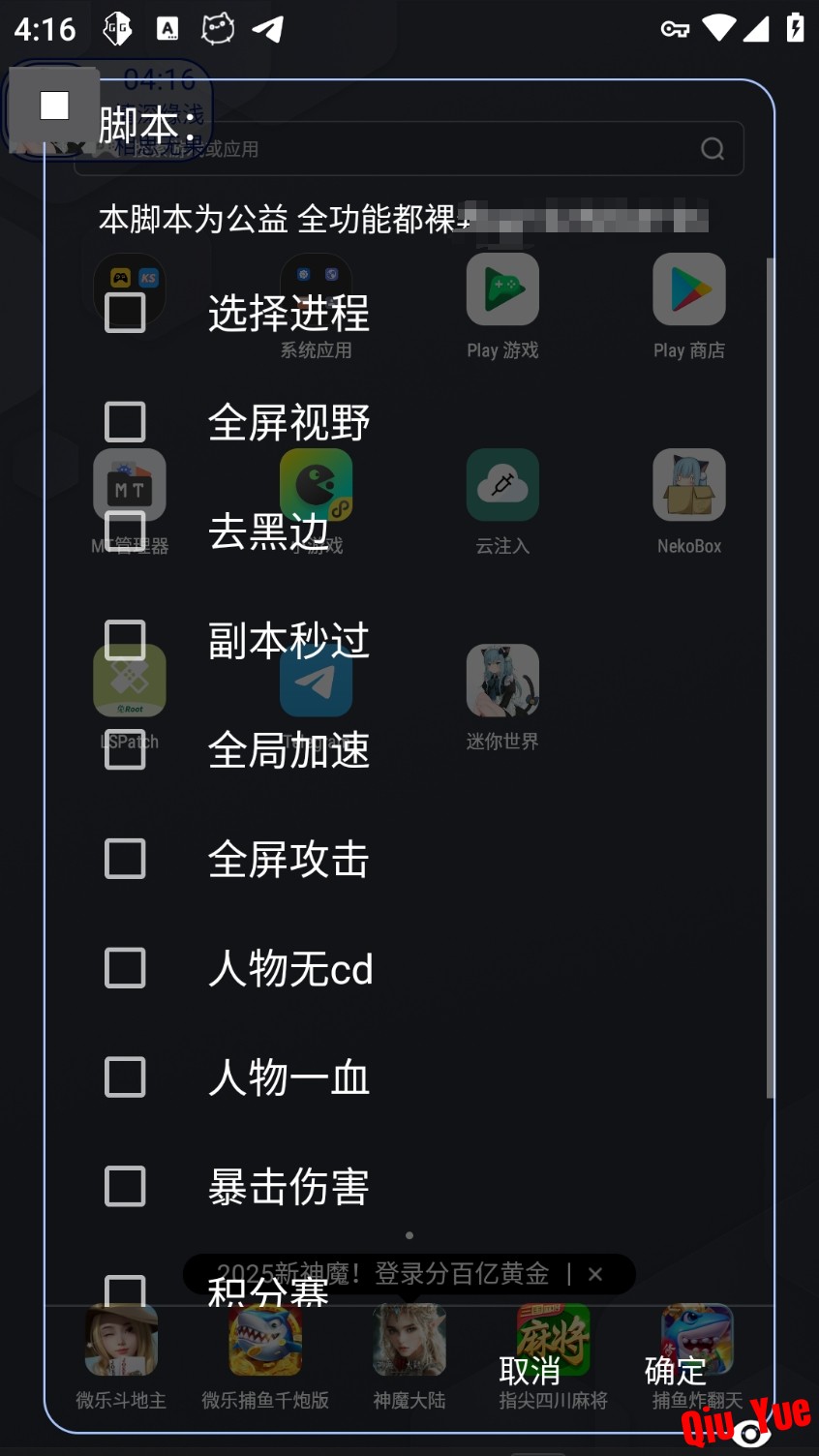
Task: Tick the 人物一血 checkbox
Action: (125, 1077)
